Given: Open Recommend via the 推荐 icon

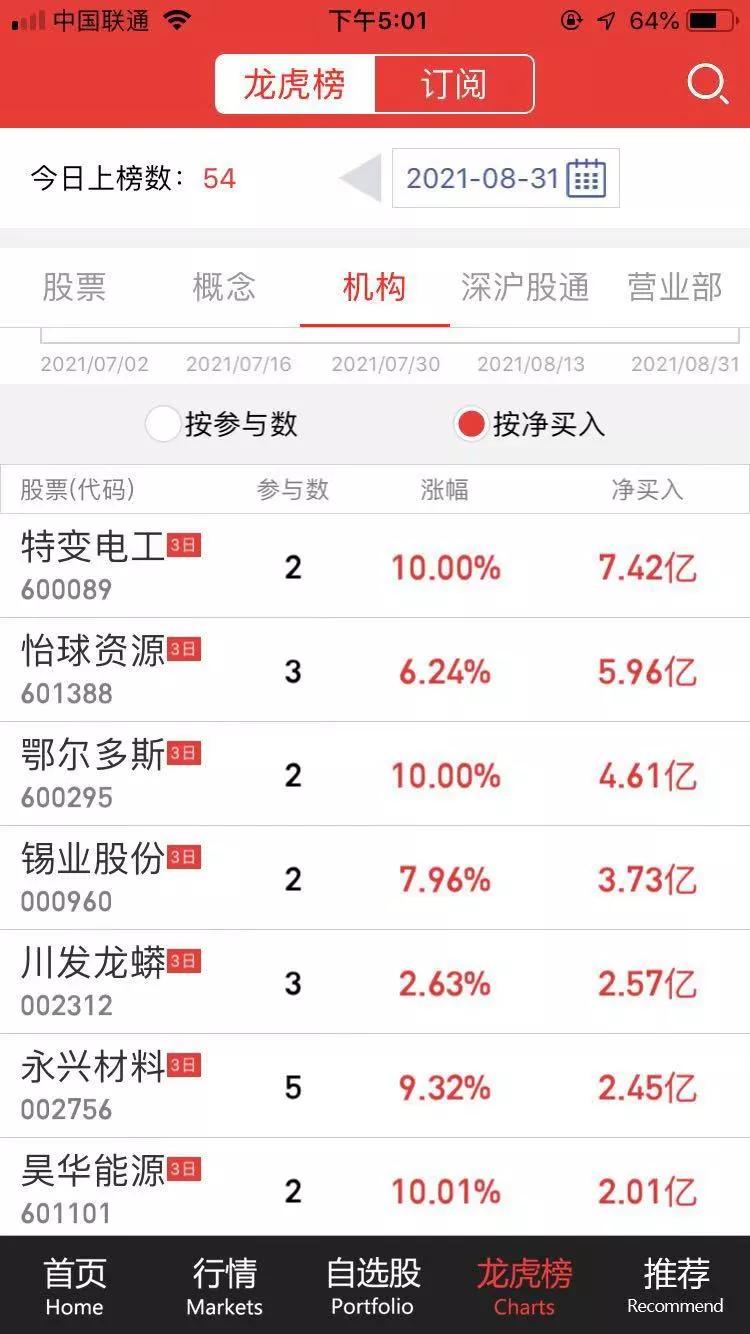Looking at the screenshot, I should pos(676,1280).
